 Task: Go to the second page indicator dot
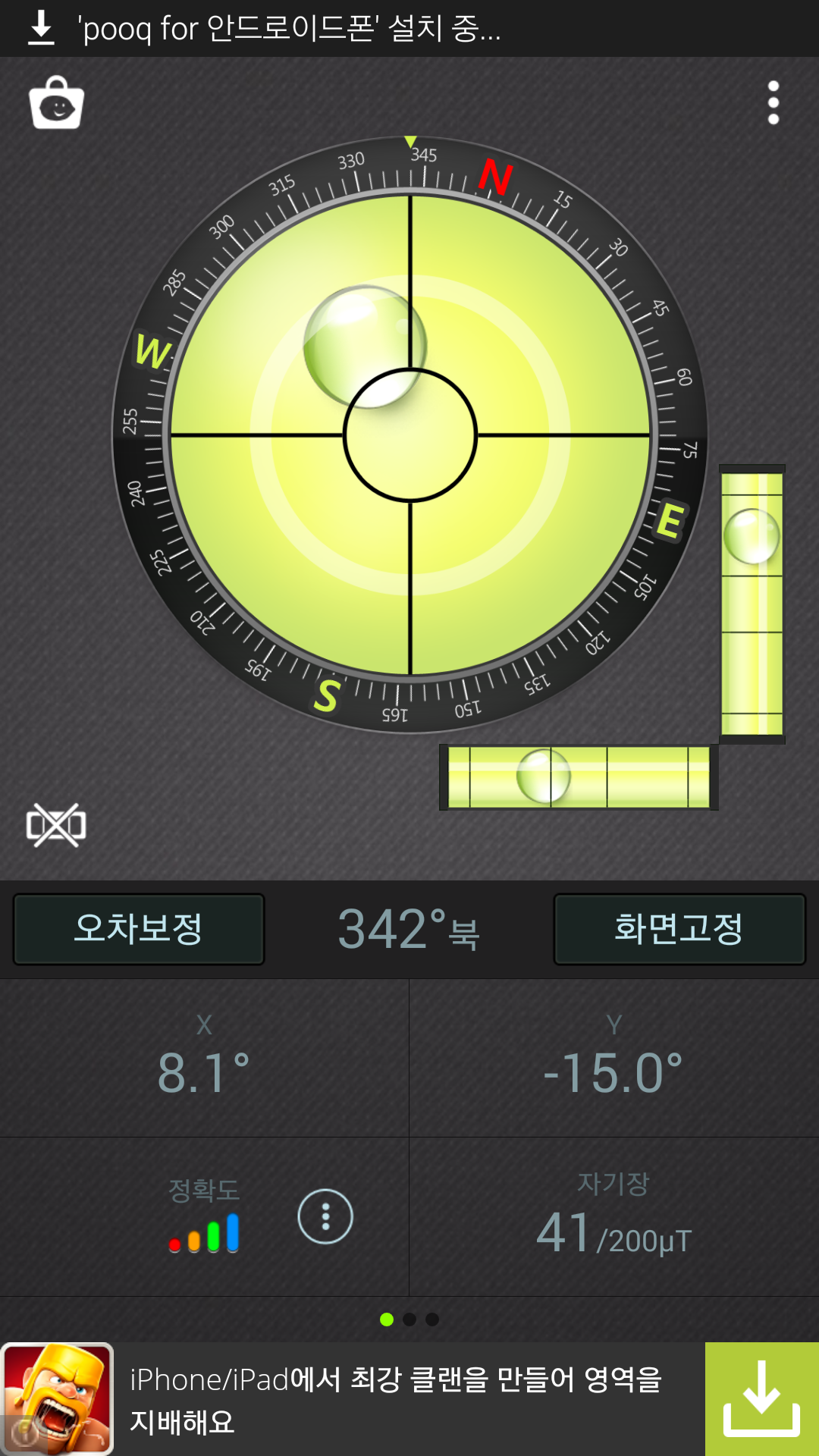[409, 1319]
